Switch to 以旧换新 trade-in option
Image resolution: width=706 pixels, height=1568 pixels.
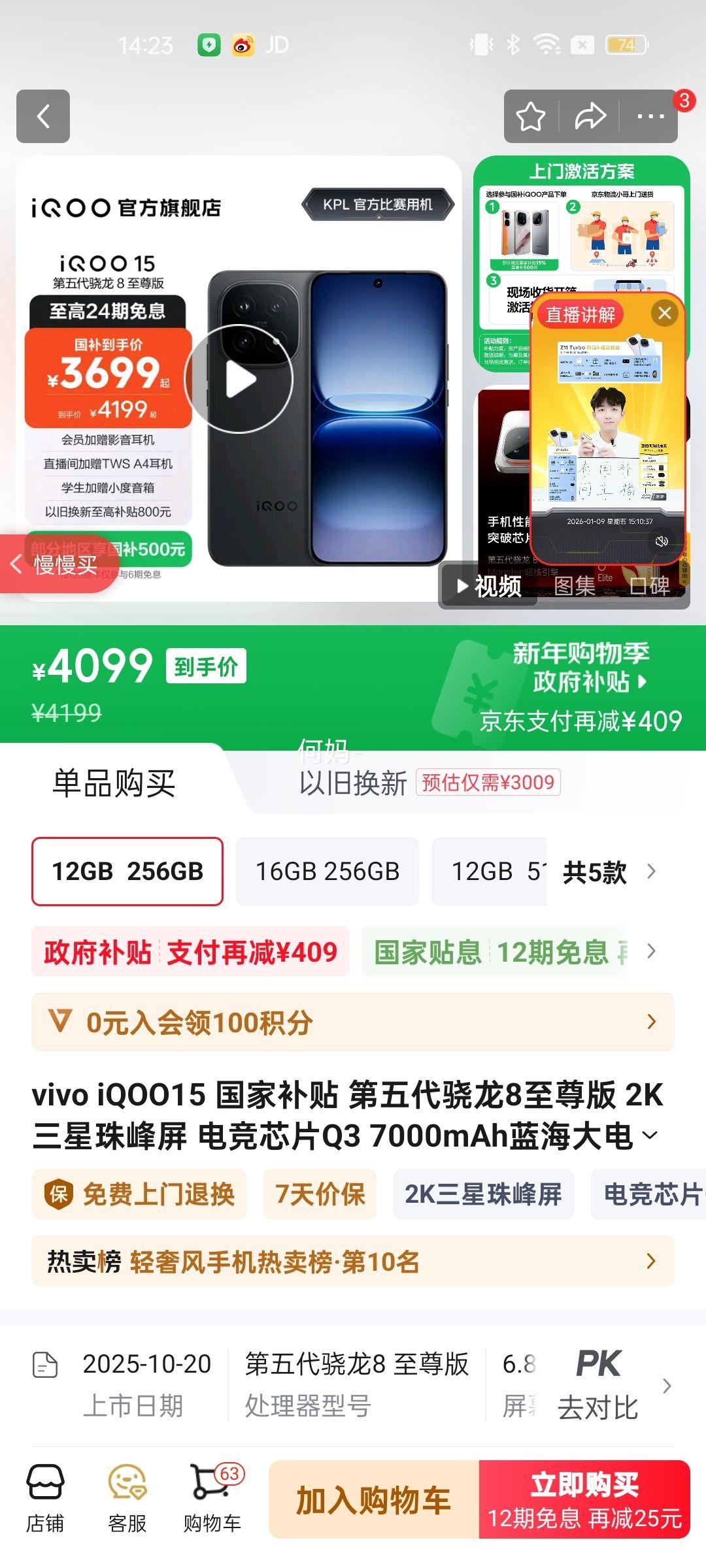(x=353, y=782)
